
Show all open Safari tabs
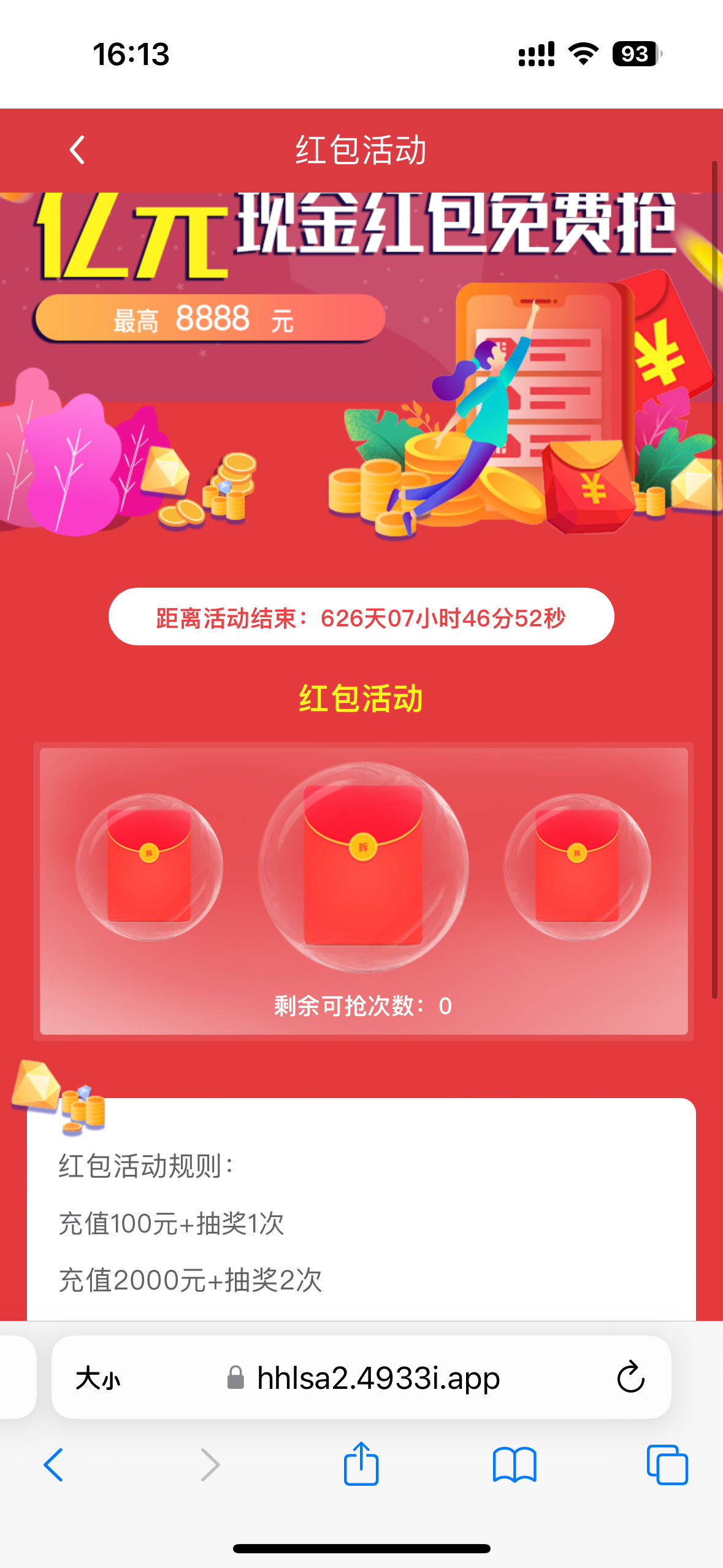click(x=667, y=1465)
